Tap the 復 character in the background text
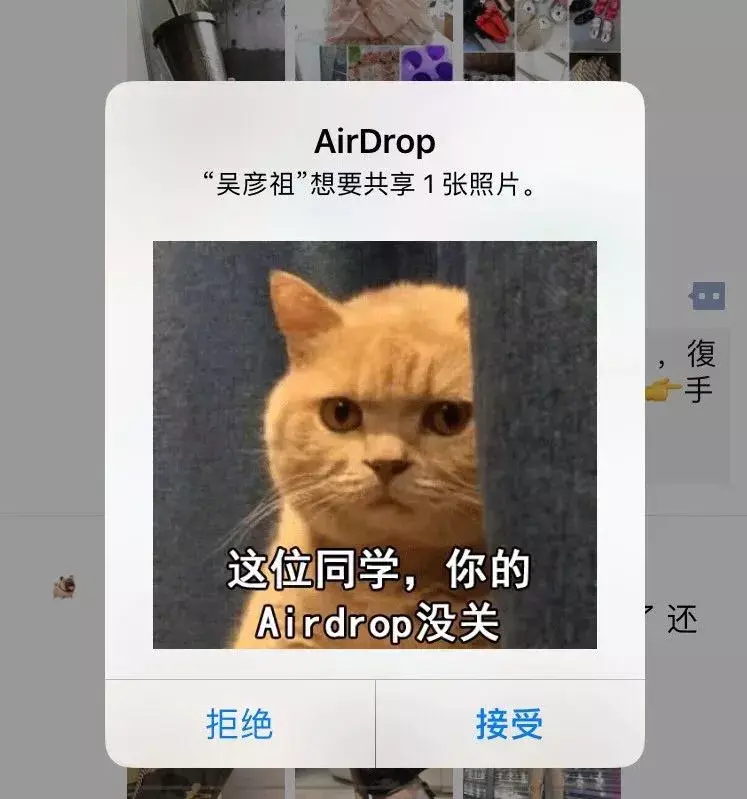 pos(703,352)
